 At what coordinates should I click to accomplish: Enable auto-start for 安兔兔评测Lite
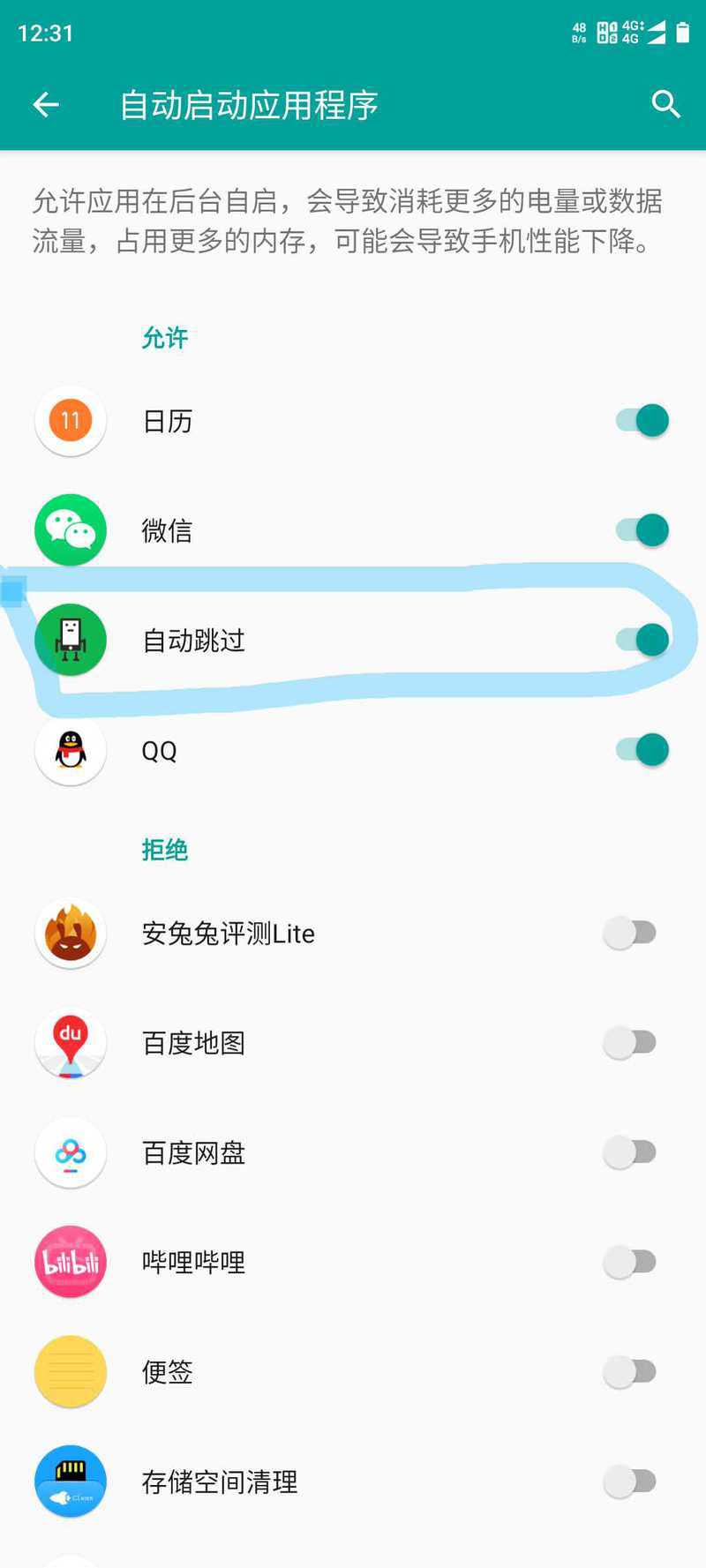[x=630, y=933]
